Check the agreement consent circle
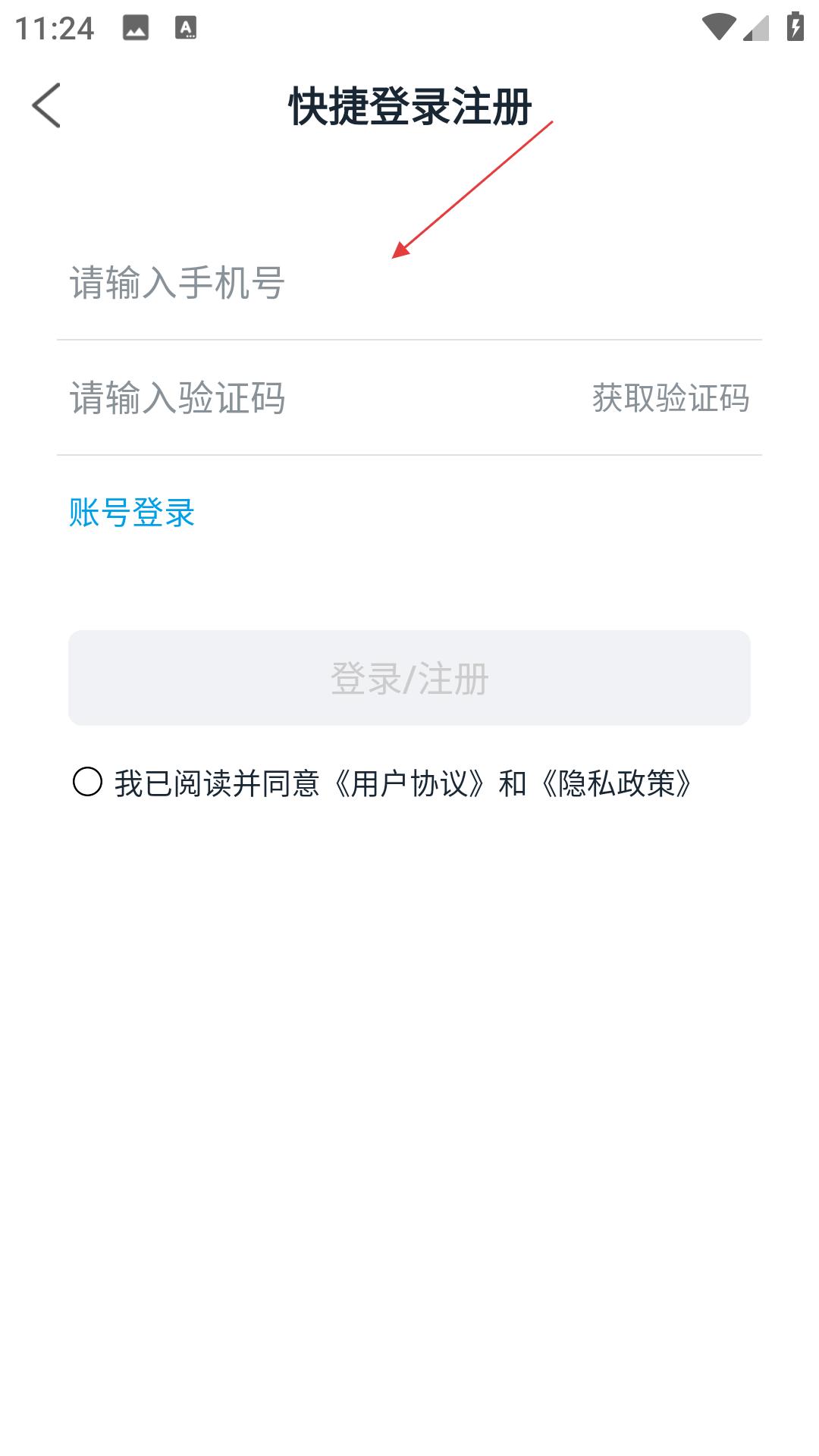 pyautogui.click(x=87, y=782)
